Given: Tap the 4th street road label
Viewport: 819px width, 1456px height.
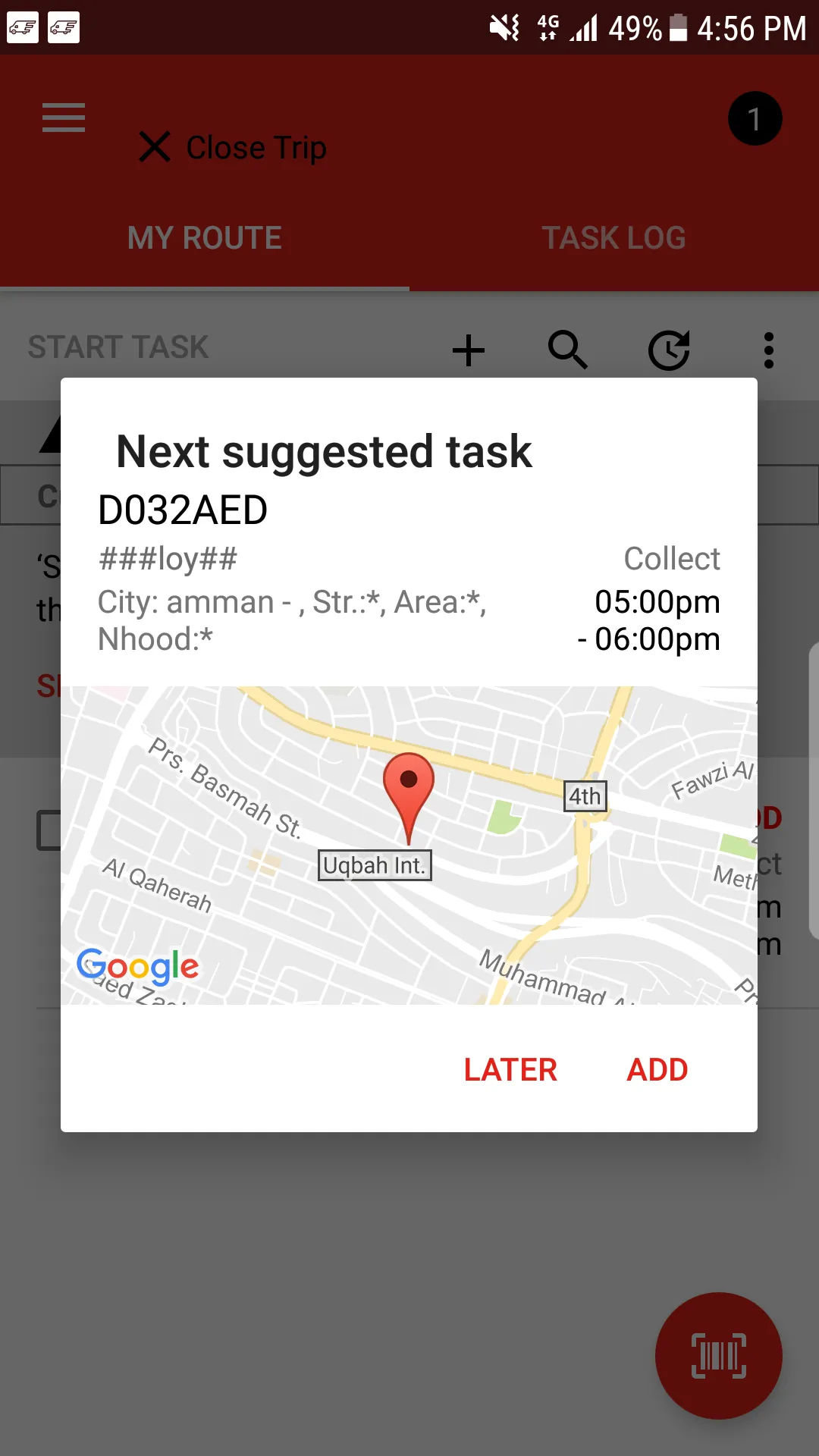Looking at the screenshot, I should point(585,796).
